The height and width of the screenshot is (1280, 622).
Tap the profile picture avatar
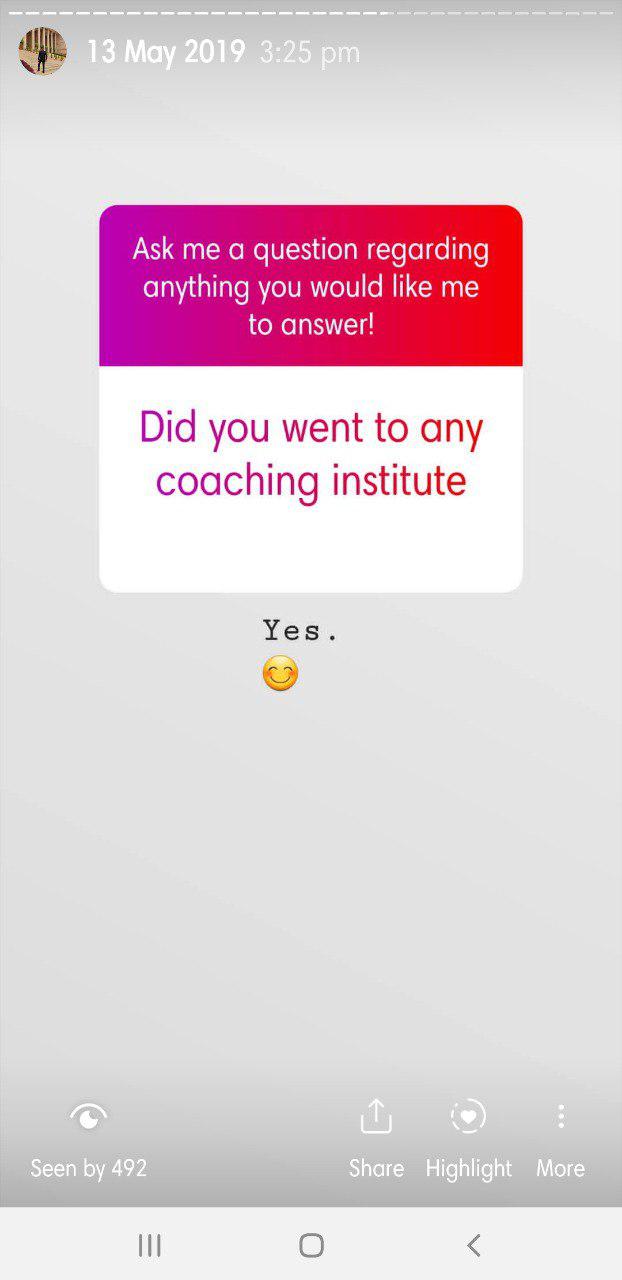click(x=42, y=51)
